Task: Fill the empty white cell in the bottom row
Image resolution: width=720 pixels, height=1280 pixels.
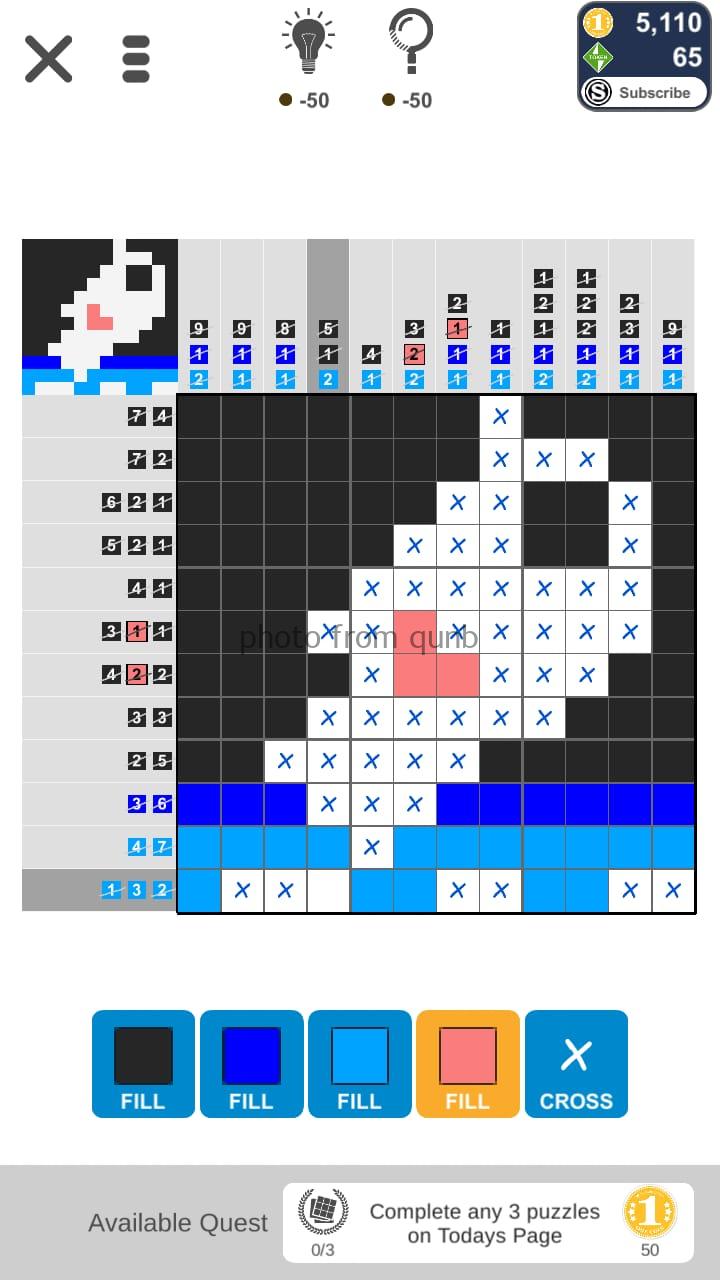Action: click(328, 891)
